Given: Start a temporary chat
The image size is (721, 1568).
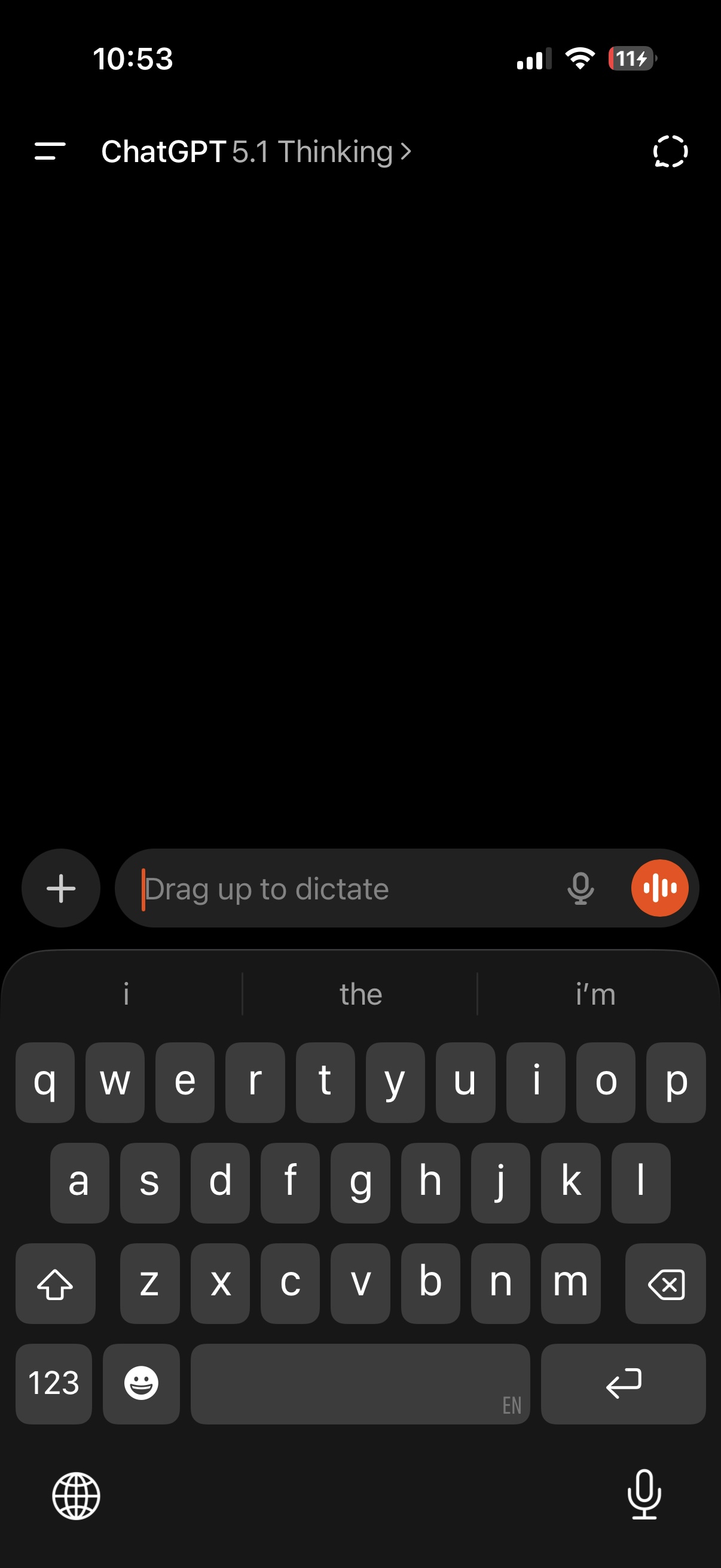Looking at the screenshot, I should (x=670, y=151).
